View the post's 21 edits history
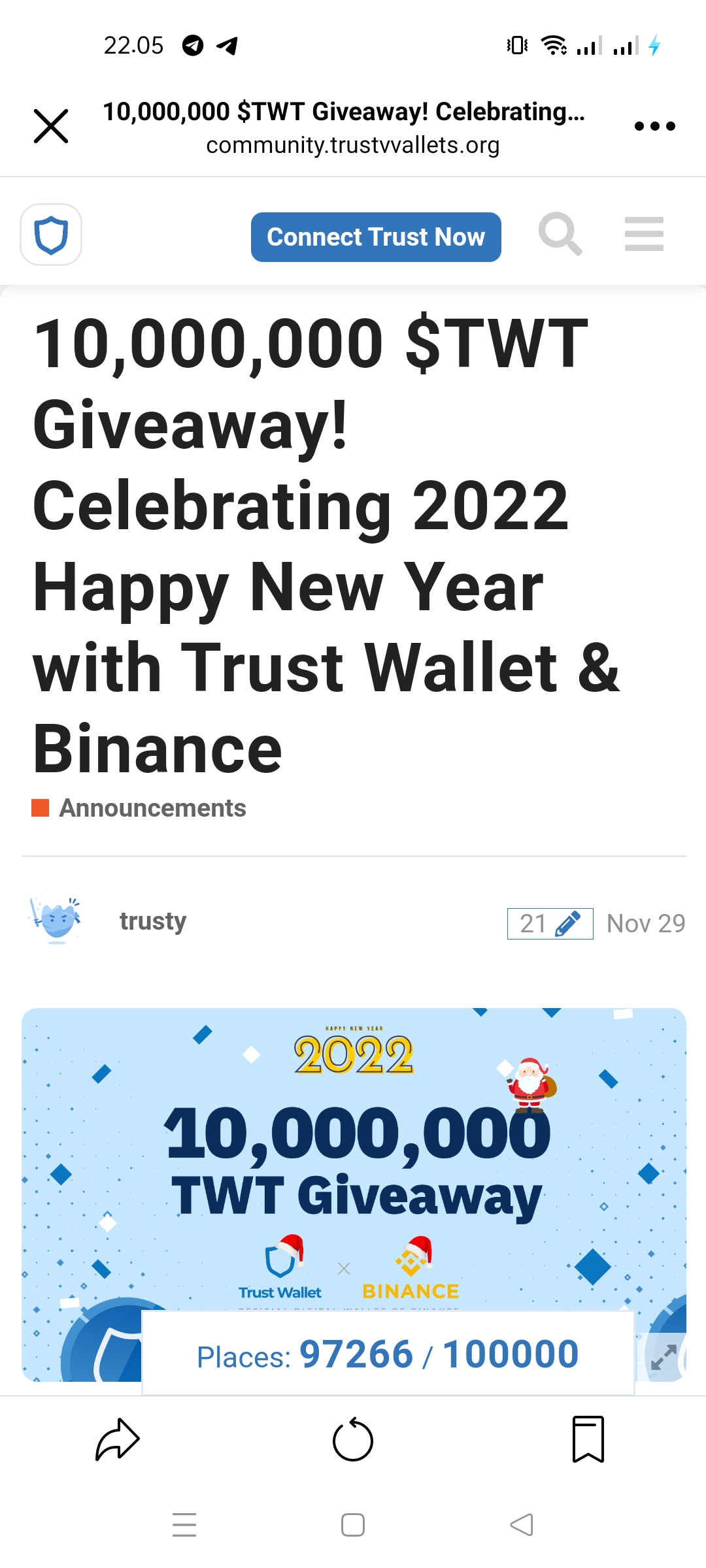The width and height of the screenshot is (706, 1568). click(x=550, y=924)
